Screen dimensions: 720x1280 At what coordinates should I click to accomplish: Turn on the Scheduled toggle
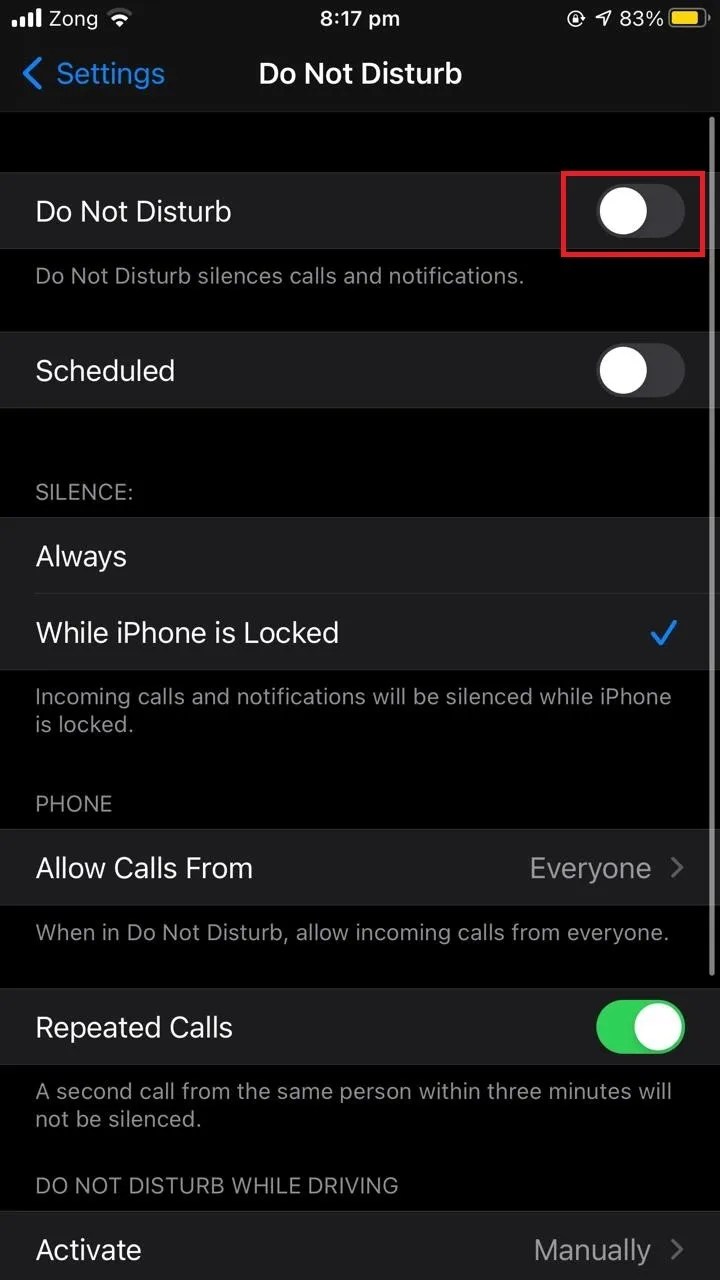tap(640, 370)
